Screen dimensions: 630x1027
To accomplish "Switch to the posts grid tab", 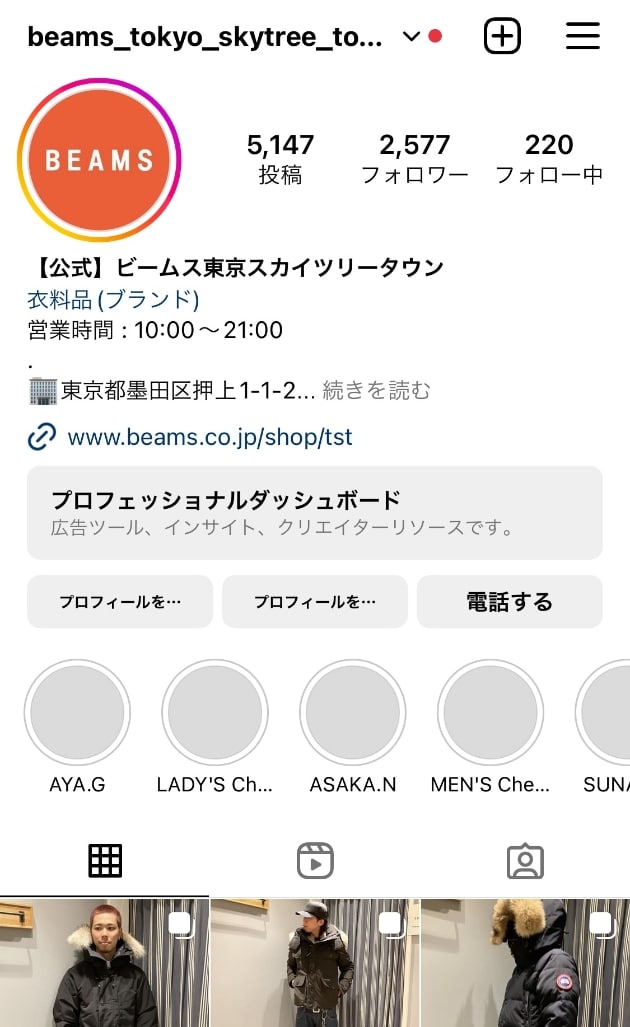I will 105,861.
